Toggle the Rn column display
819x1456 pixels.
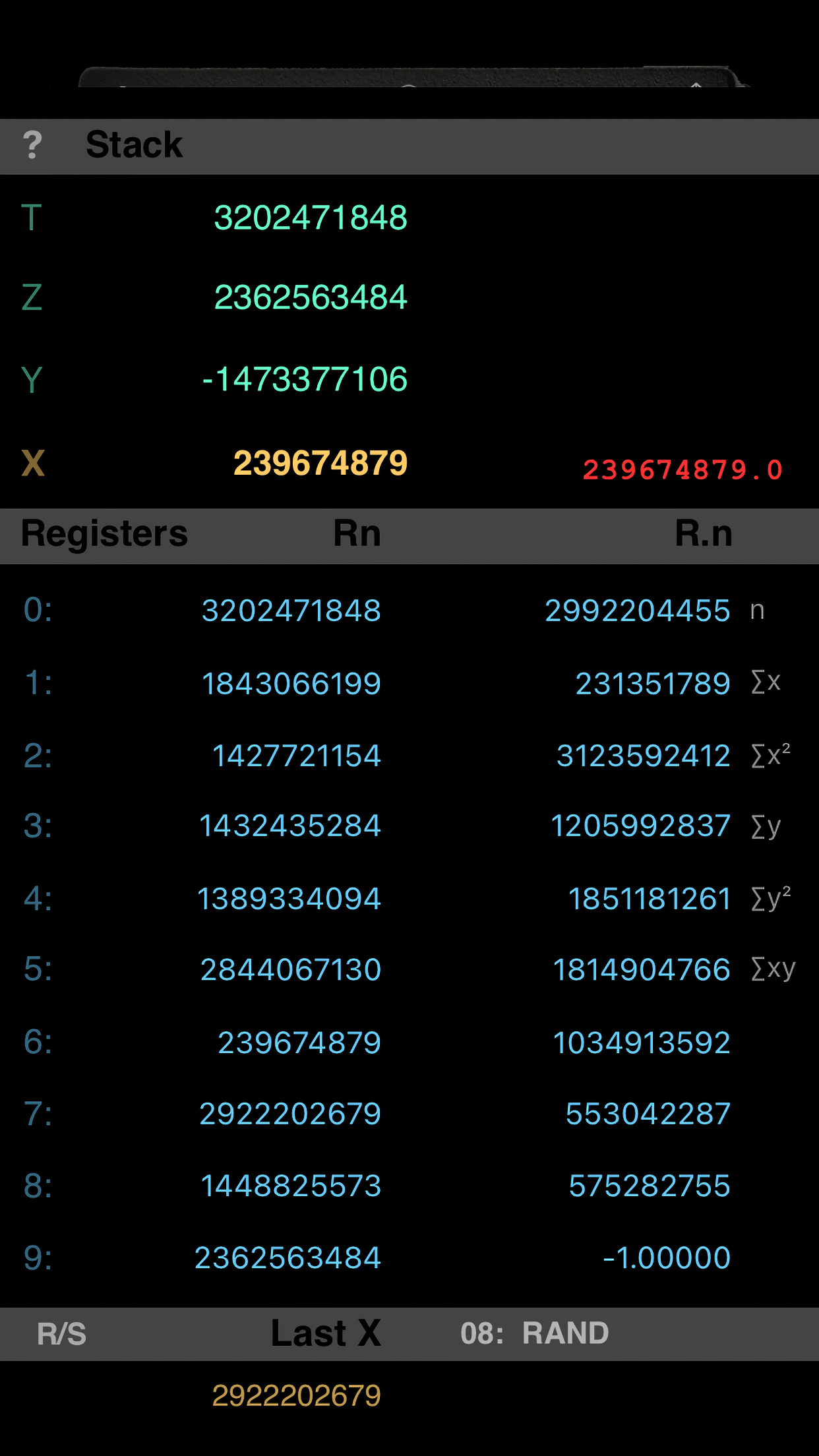click(356, 533)
